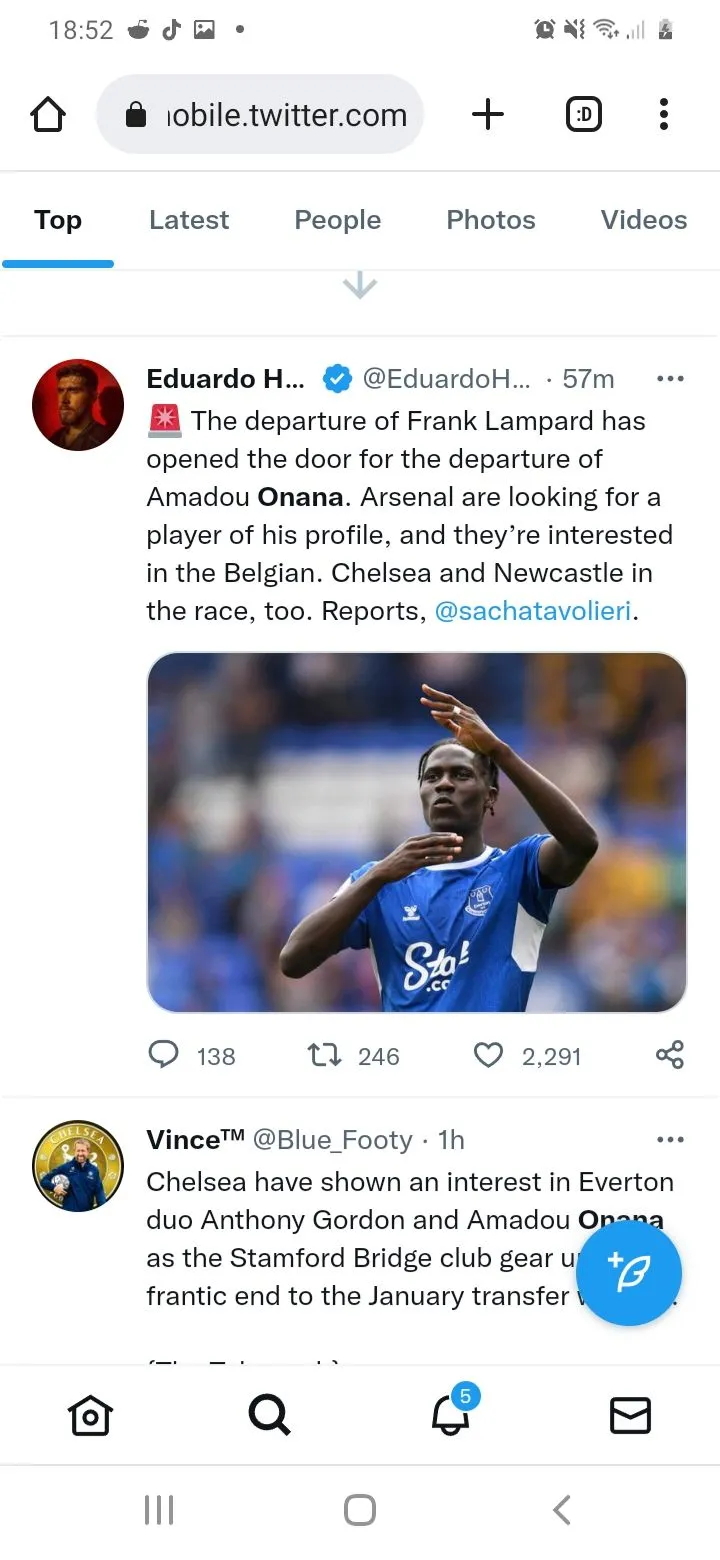Viewport: 720px width, 1560px height.
Task: Open the browser overflow menu
Action: [x=663, y=115]
